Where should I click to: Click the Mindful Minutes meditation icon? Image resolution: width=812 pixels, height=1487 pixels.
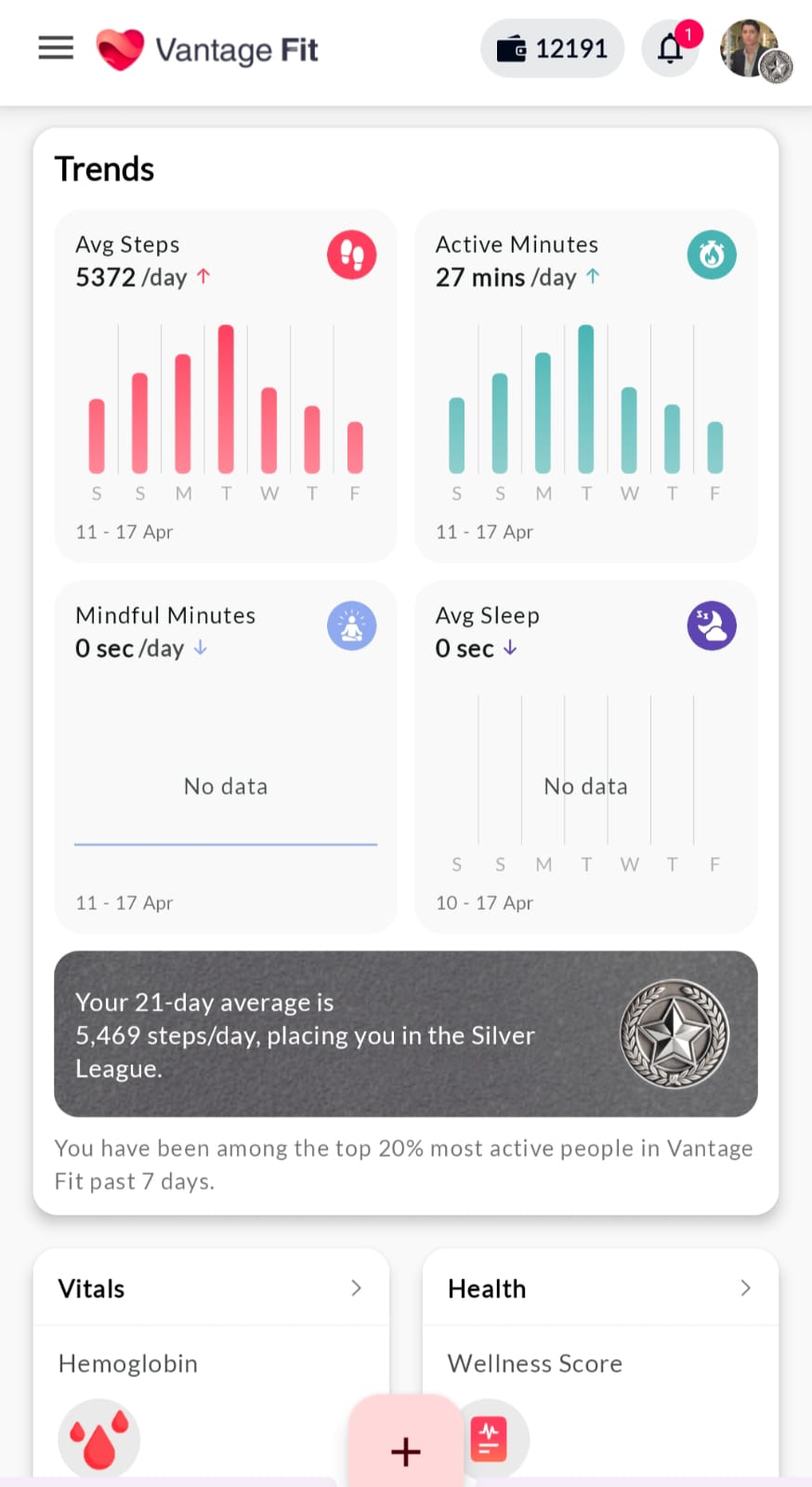351,625
